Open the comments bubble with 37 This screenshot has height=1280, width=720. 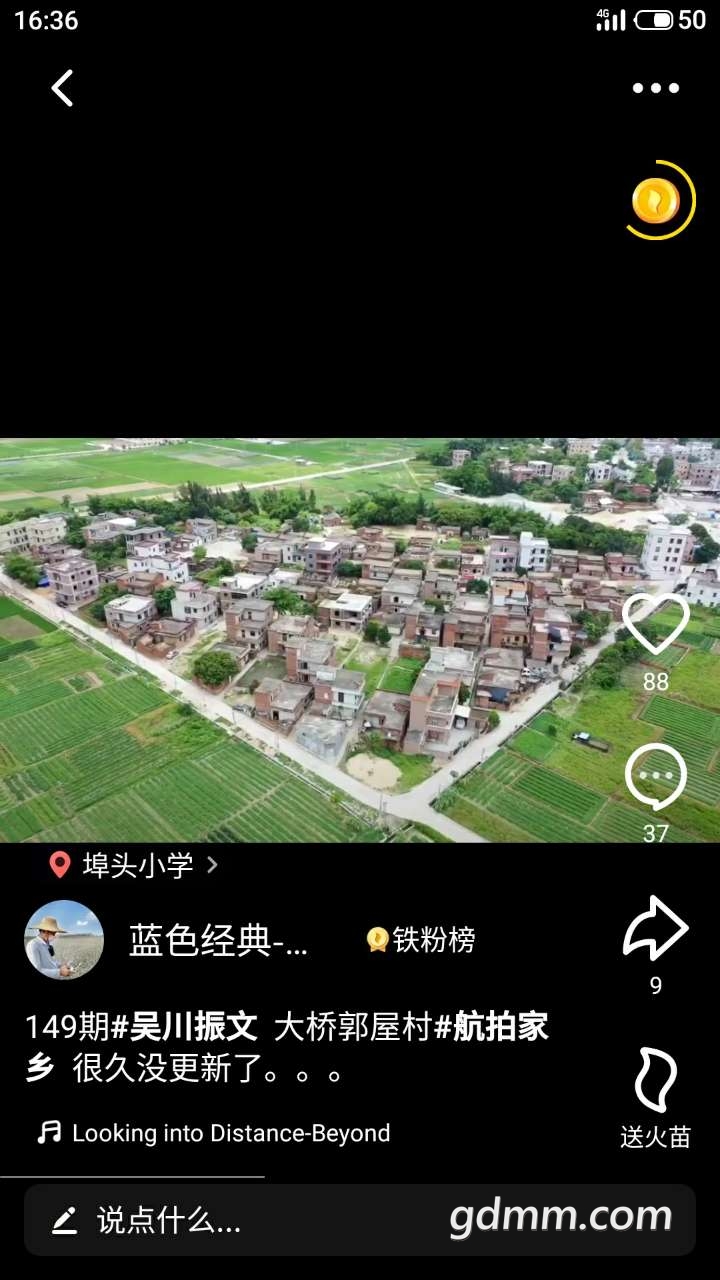coord(655,777)
